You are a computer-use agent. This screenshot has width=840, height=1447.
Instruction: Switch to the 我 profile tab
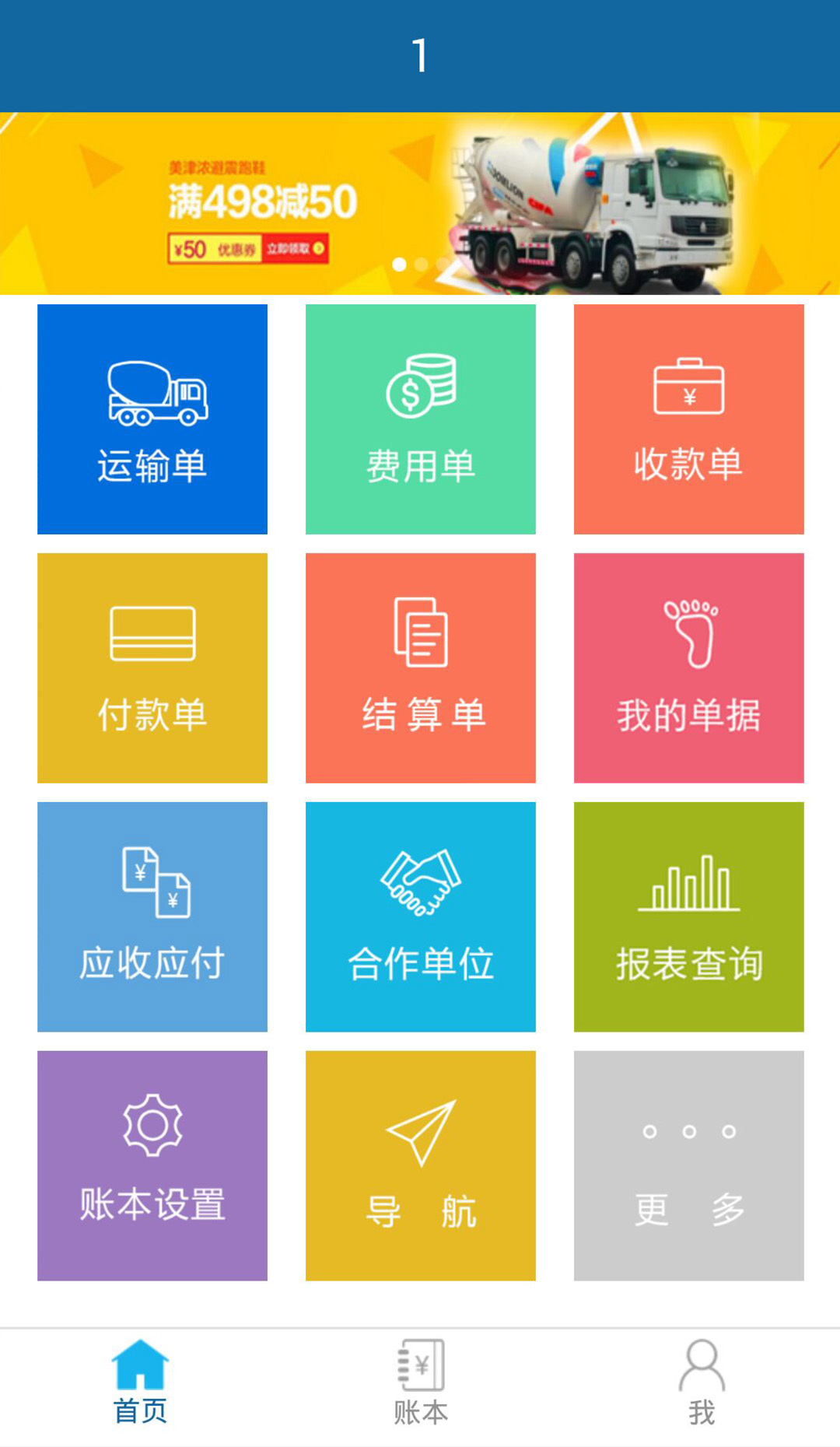tap(702, 1382)
